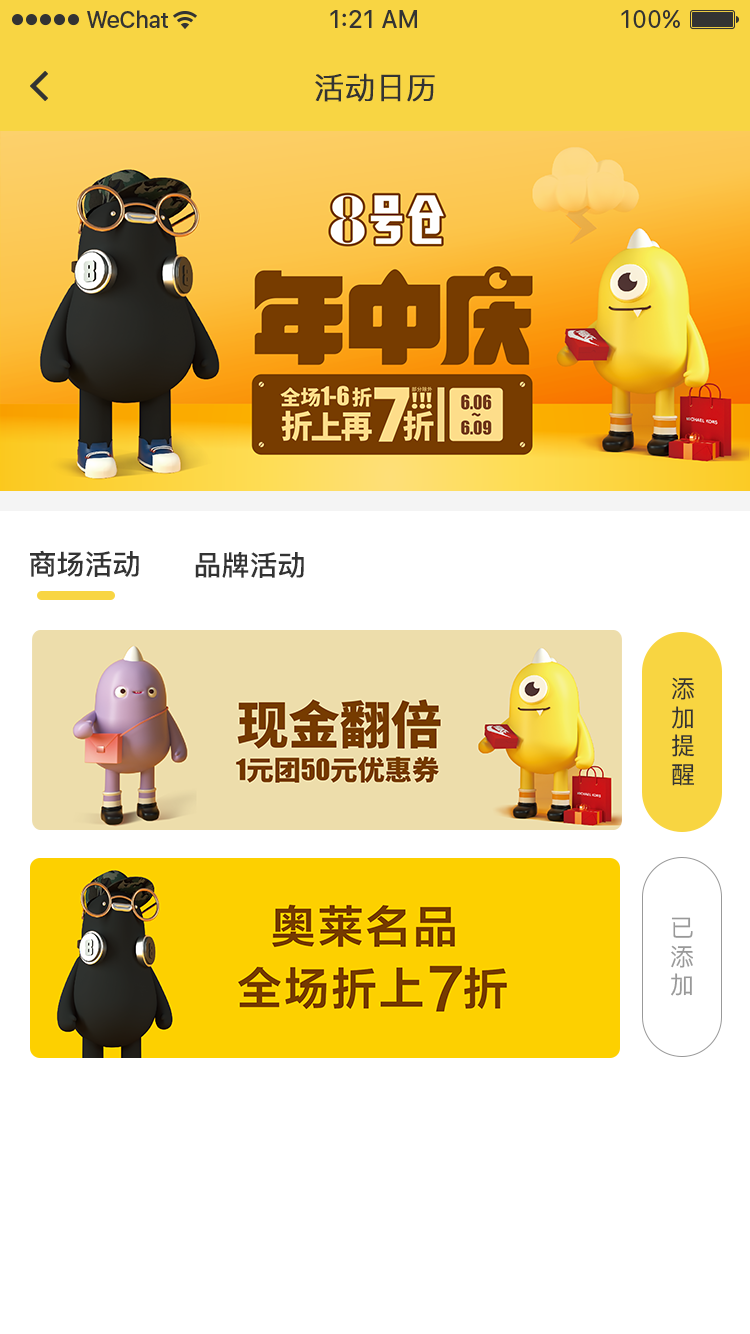
Task: Open the 8号仓 年中庆 banner
Action: tap(375, 310)
